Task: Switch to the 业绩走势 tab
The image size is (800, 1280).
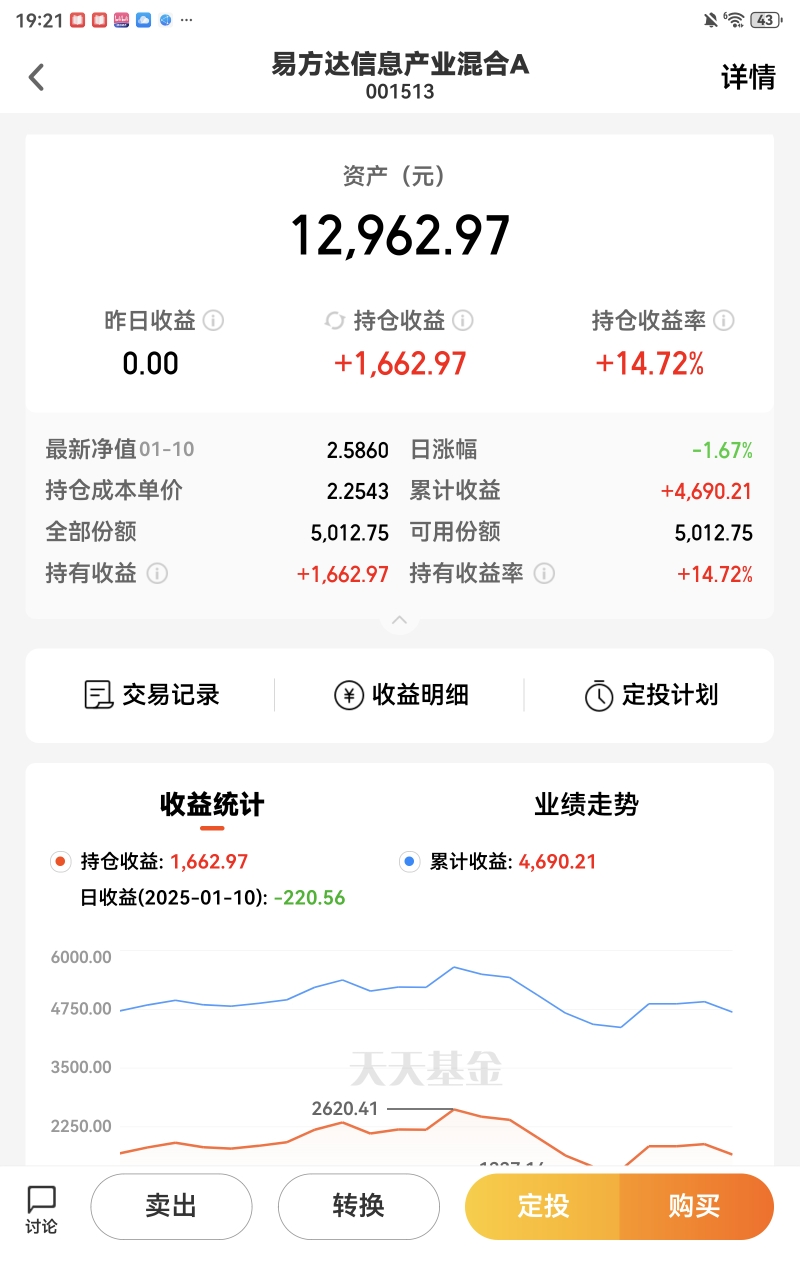Action: (586, 805)
